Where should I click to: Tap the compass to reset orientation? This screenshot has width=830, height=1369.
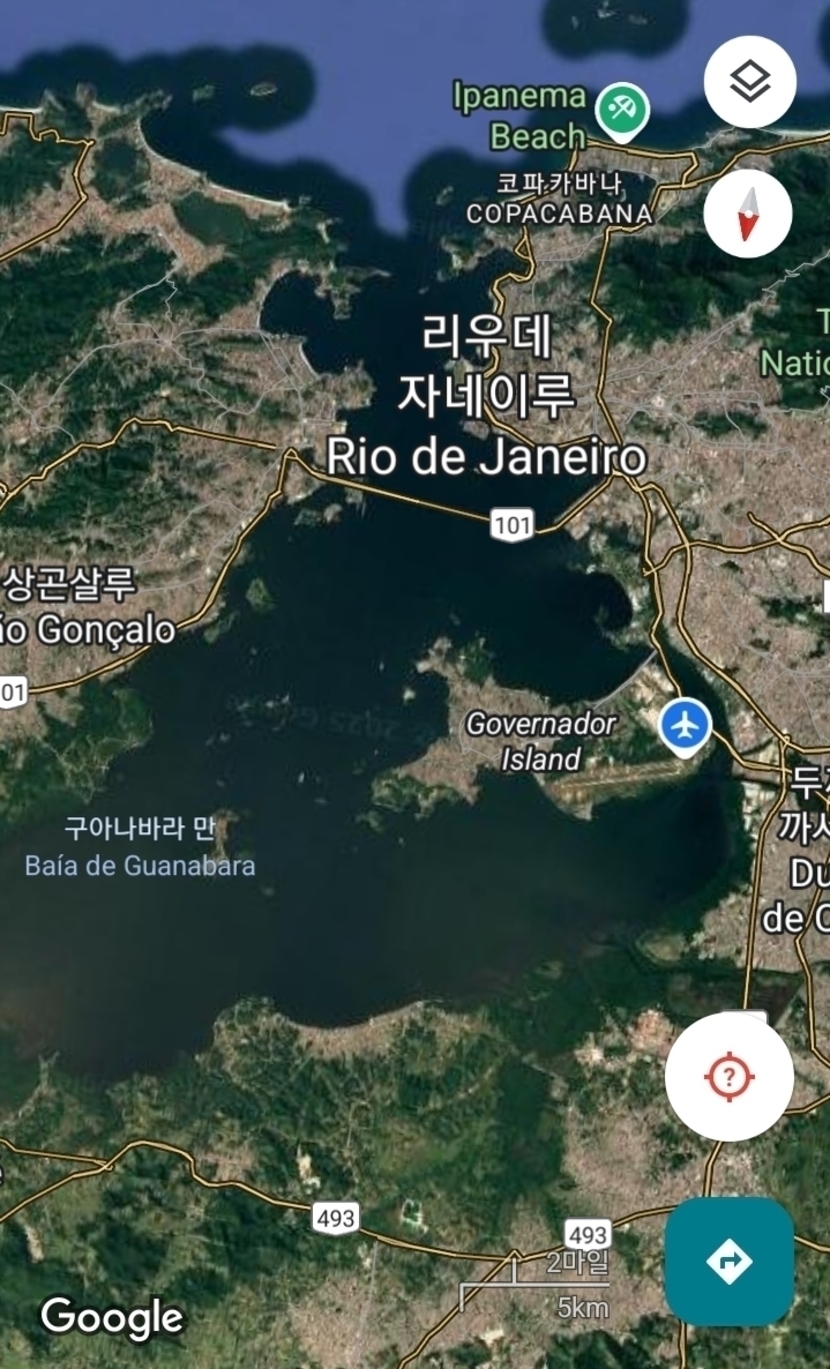click(x=748, y=213)
